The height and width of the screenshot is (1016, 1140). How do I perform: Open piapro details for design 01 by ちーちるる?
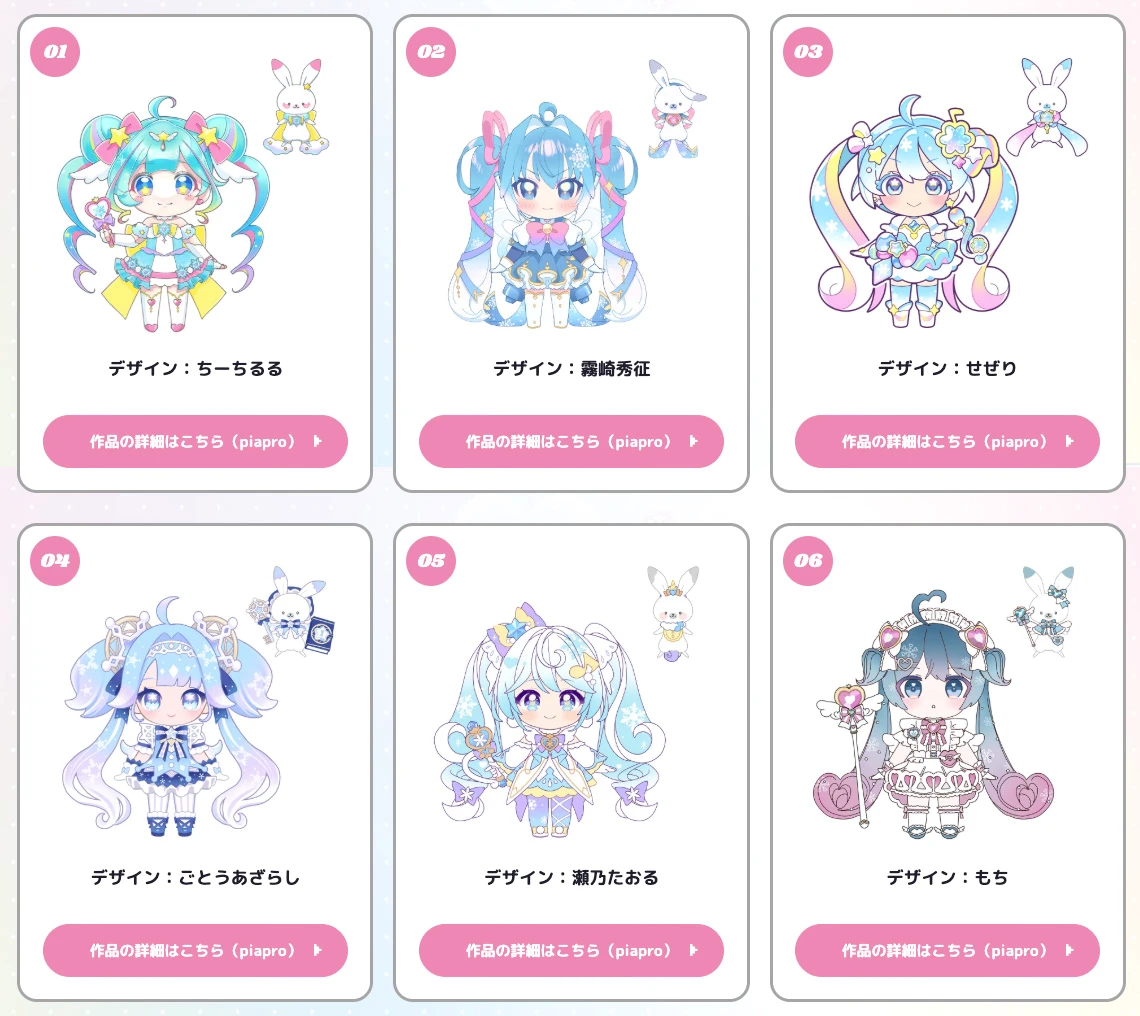pos(195,441)
